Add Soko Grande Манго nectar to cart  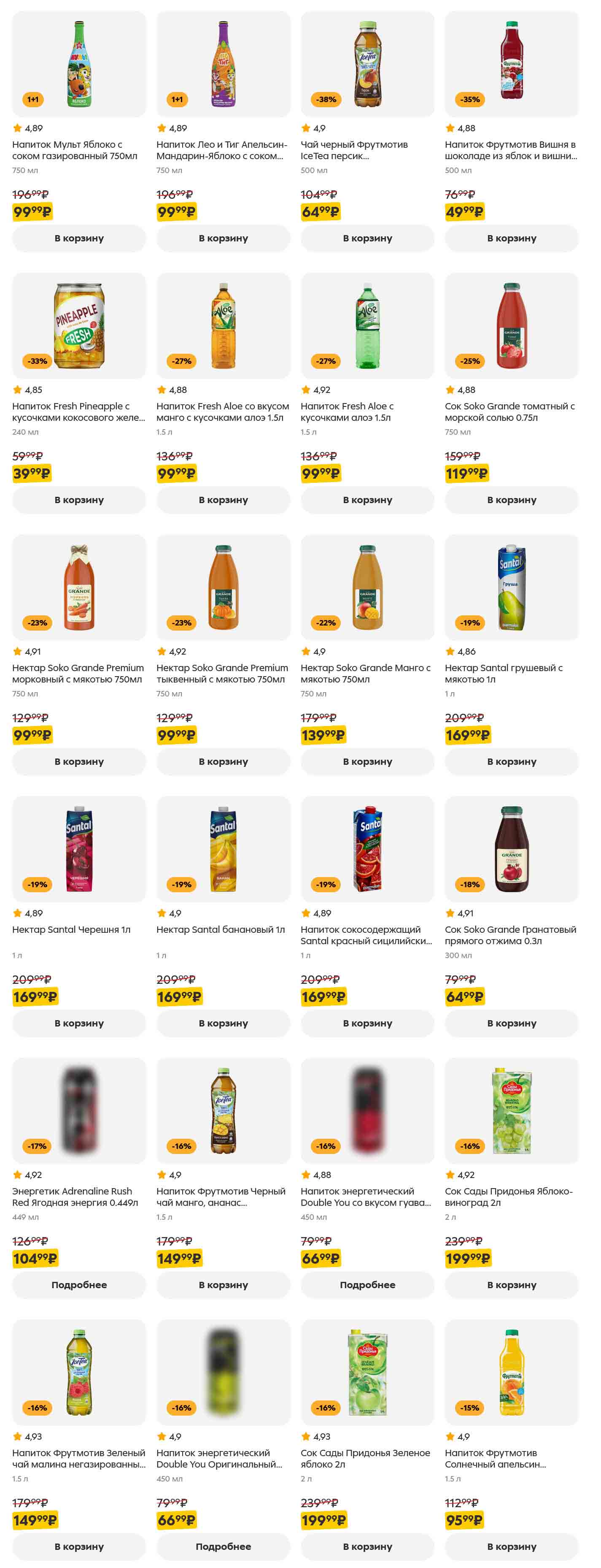click(x=367, y=761)
